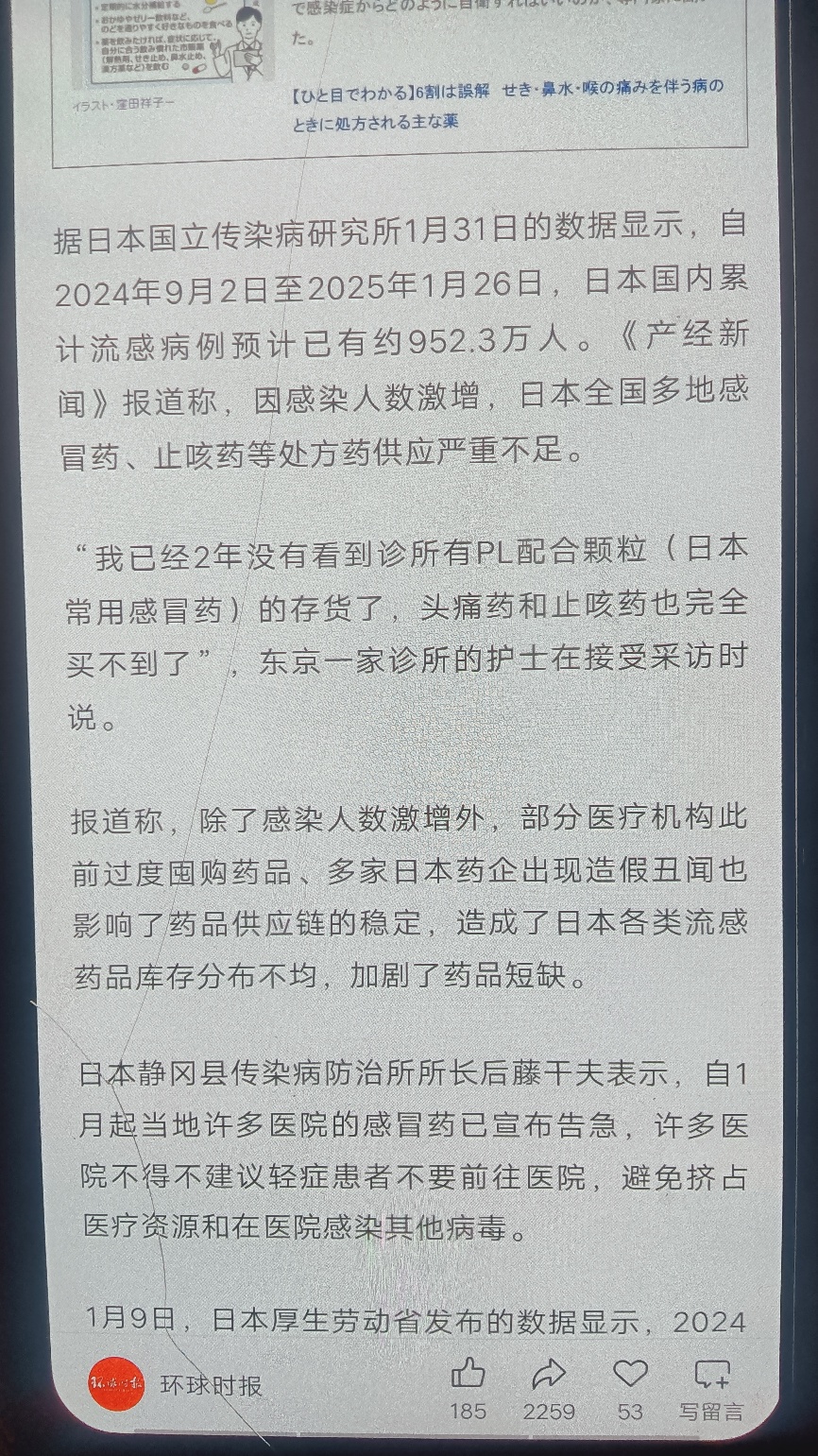Like this article with the thumbs-up icon

click(x=468, y=1375)
